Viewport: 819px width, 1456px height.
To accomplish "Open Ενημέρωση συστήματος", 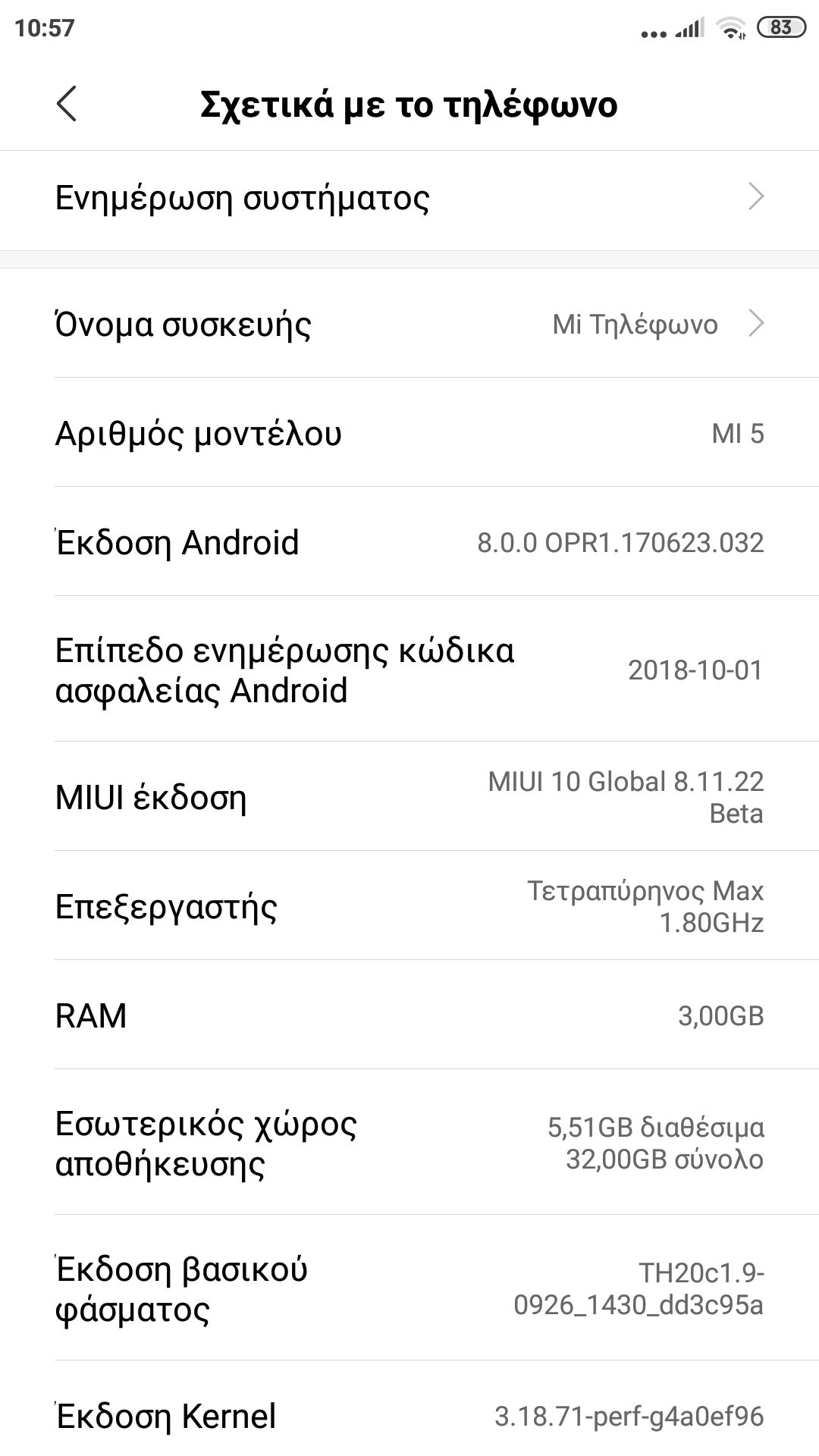I will tap(409, 199).
